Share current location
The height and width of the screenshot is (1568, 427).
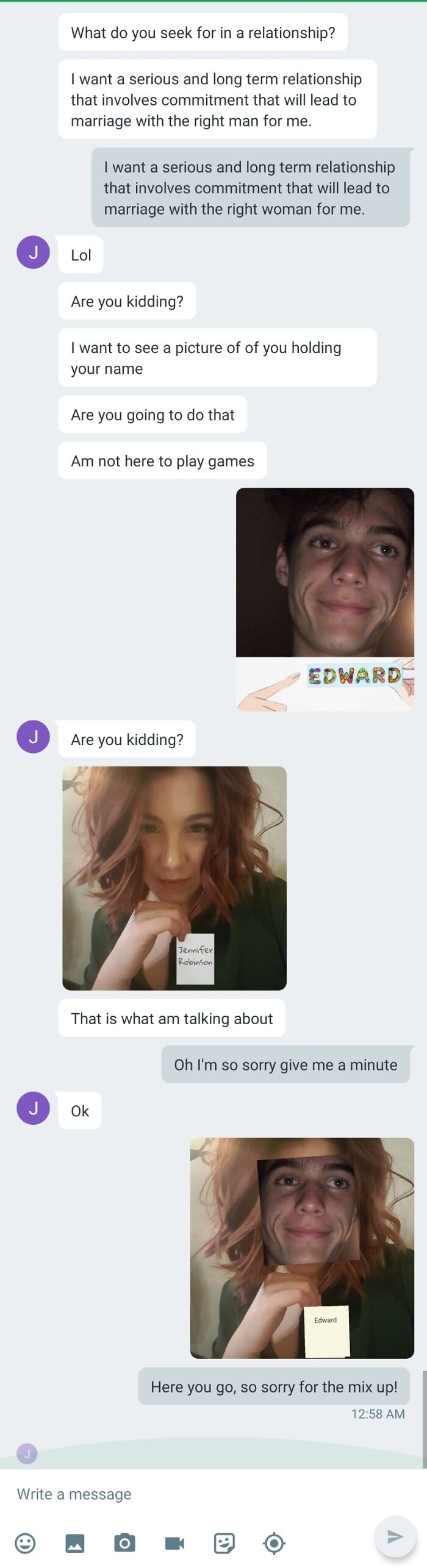274,1543
